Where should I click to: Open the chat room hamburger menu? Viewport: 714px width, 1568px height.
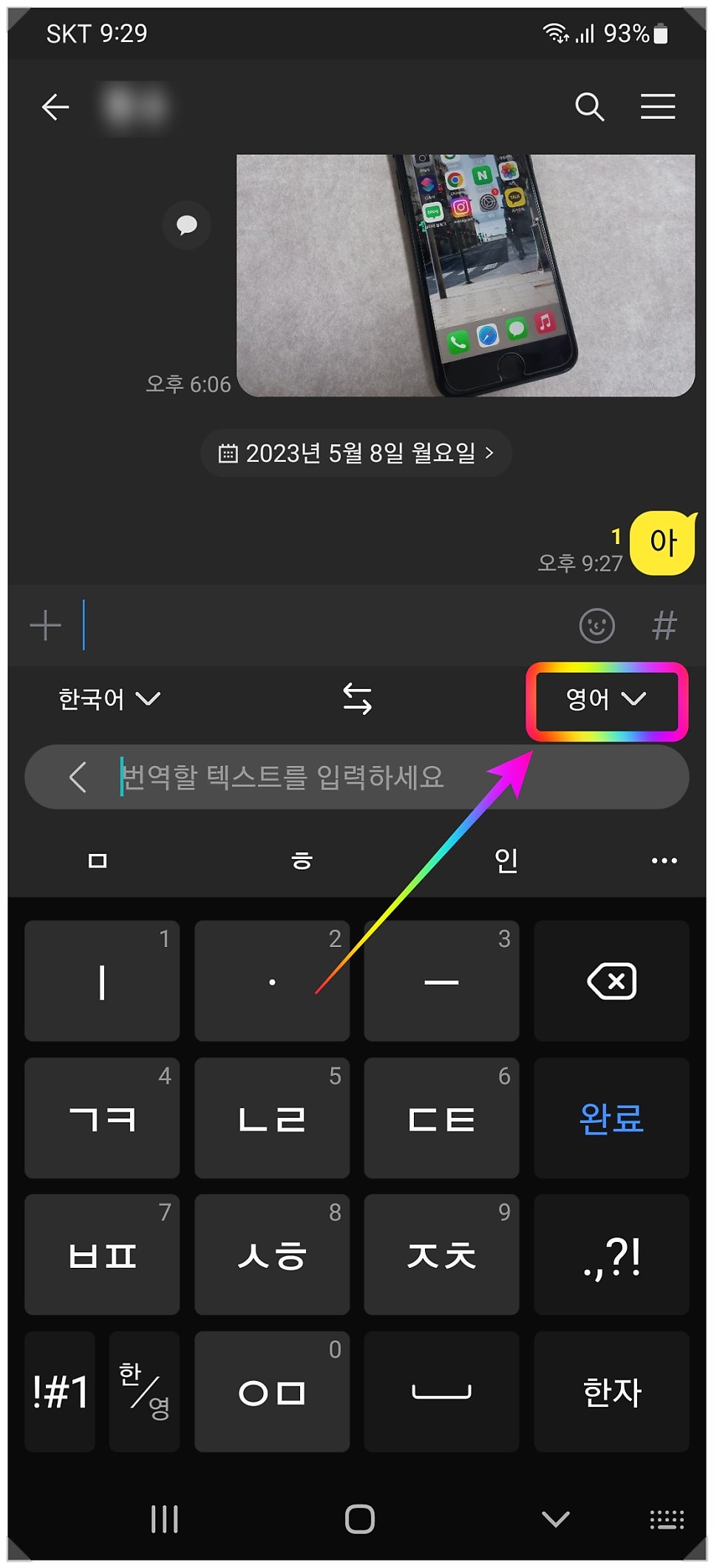(658, 107)
